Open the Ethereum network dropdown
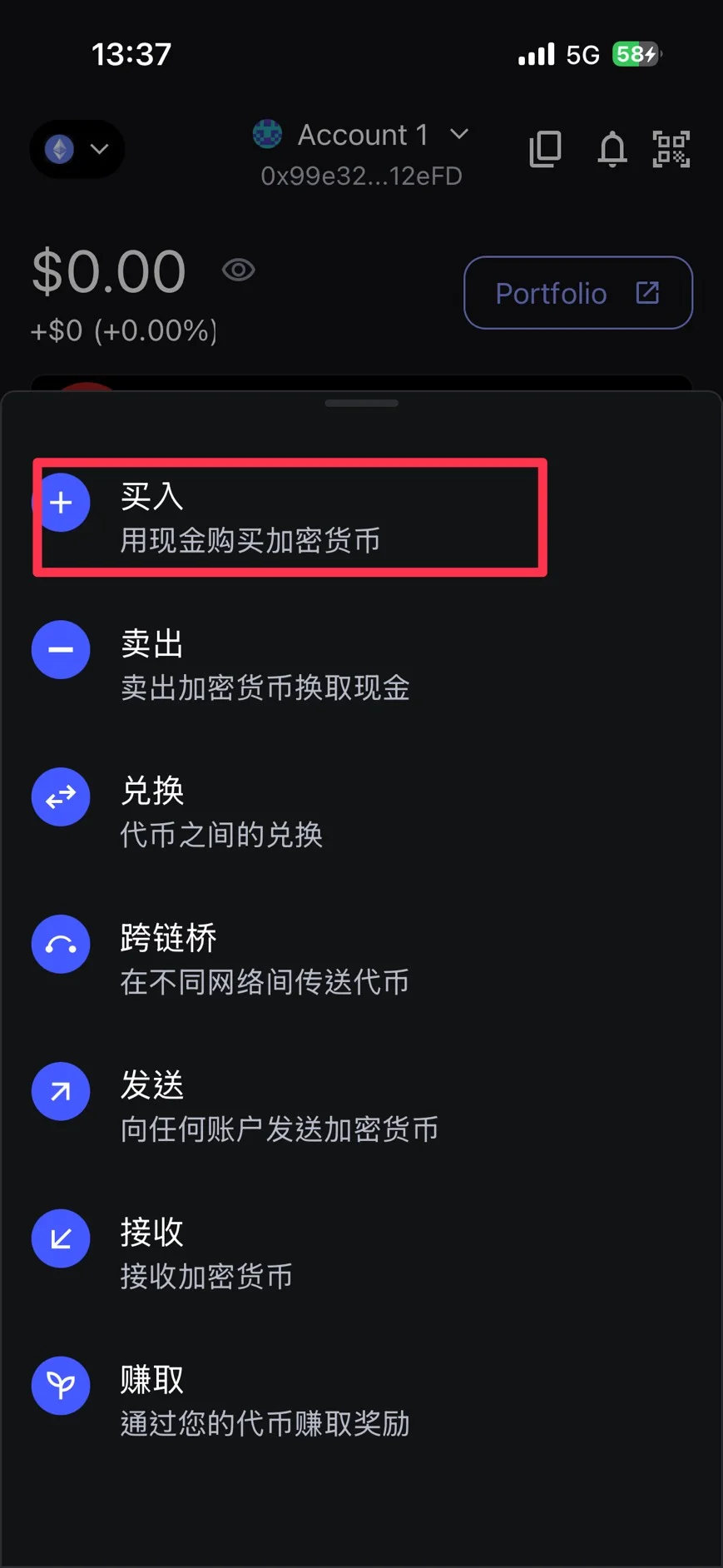723x1568 pixels. (x=77, y=150)
